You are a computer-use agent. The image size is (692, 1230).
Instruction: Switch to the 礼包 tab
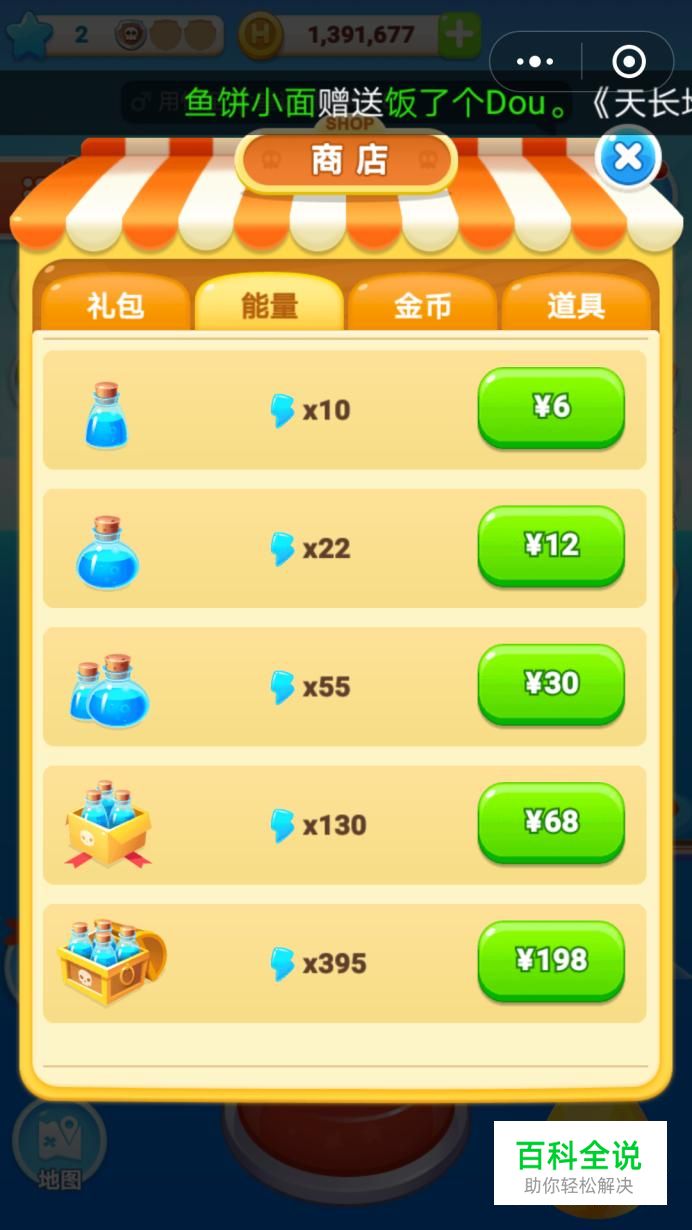[x=115, y=305]
